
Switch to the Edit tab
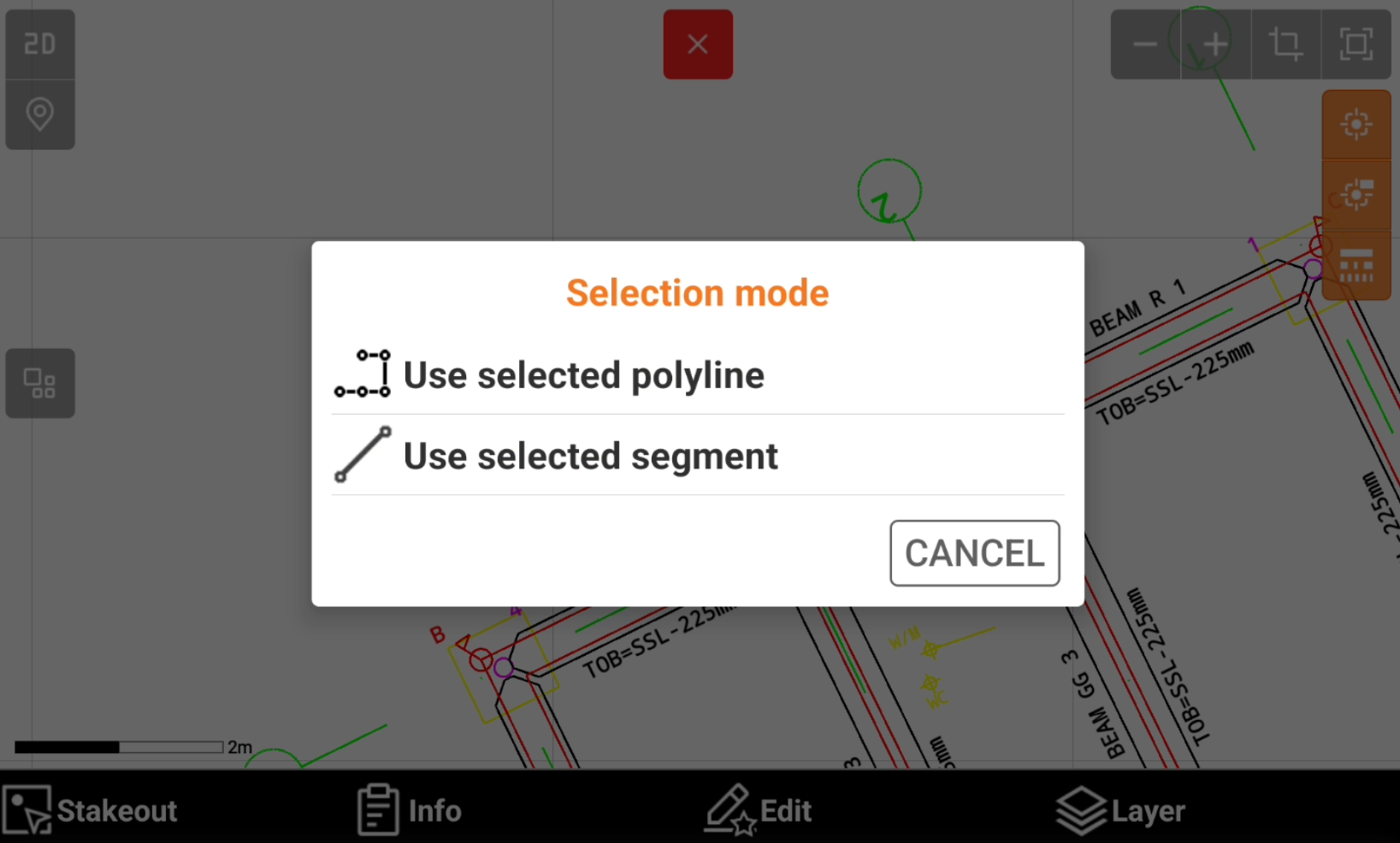759,810
